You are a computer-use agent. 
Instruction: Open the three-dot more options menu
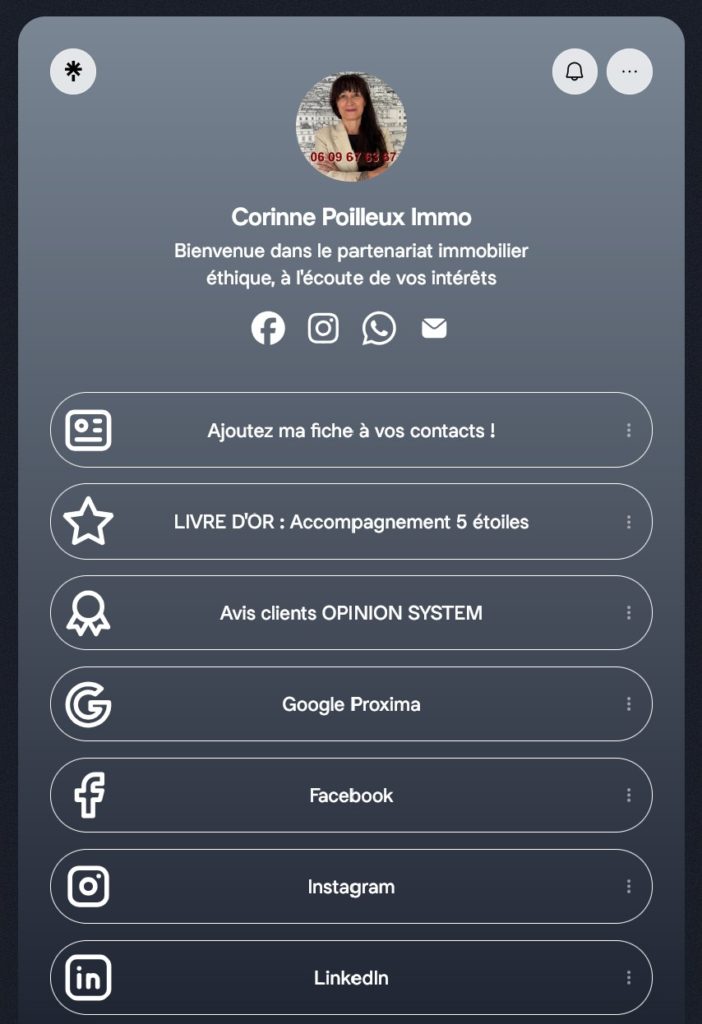tap(629, 72)
